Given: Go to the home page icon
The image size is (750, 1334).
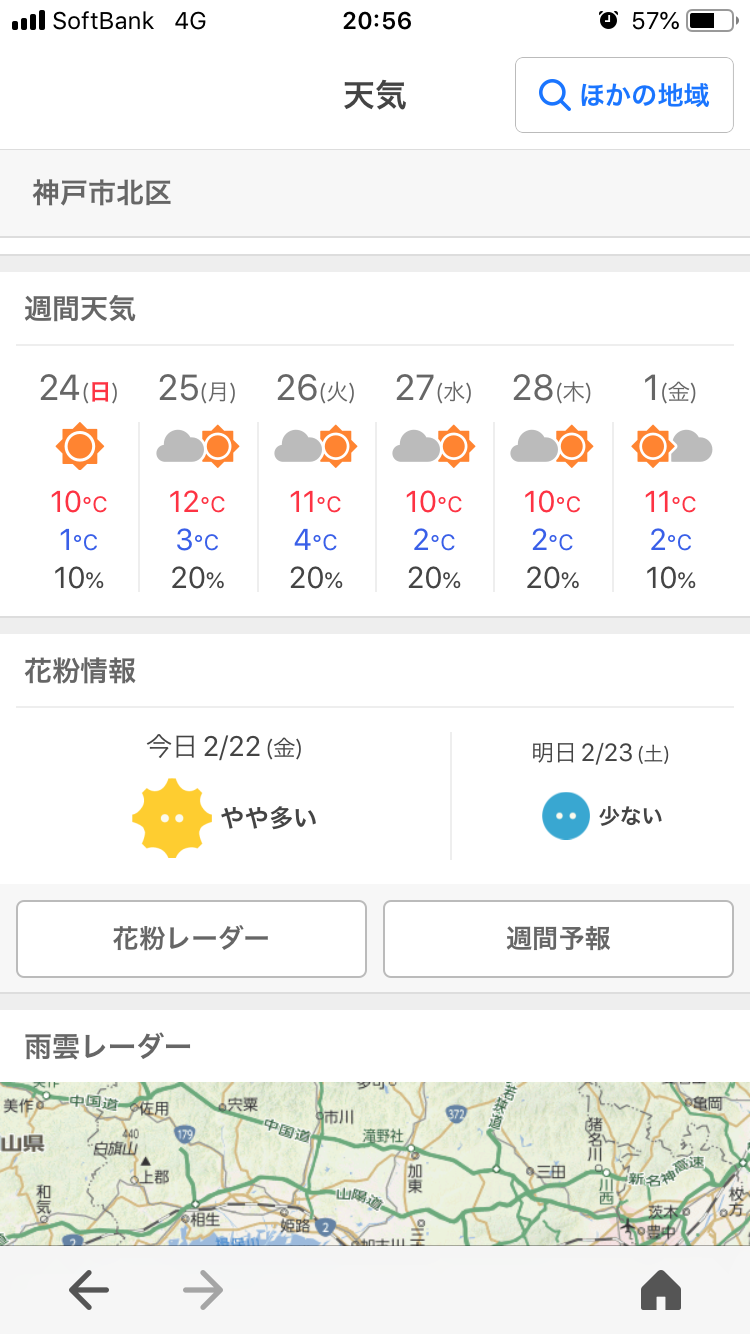Looking at the screenshot, I should (660, 1291).
